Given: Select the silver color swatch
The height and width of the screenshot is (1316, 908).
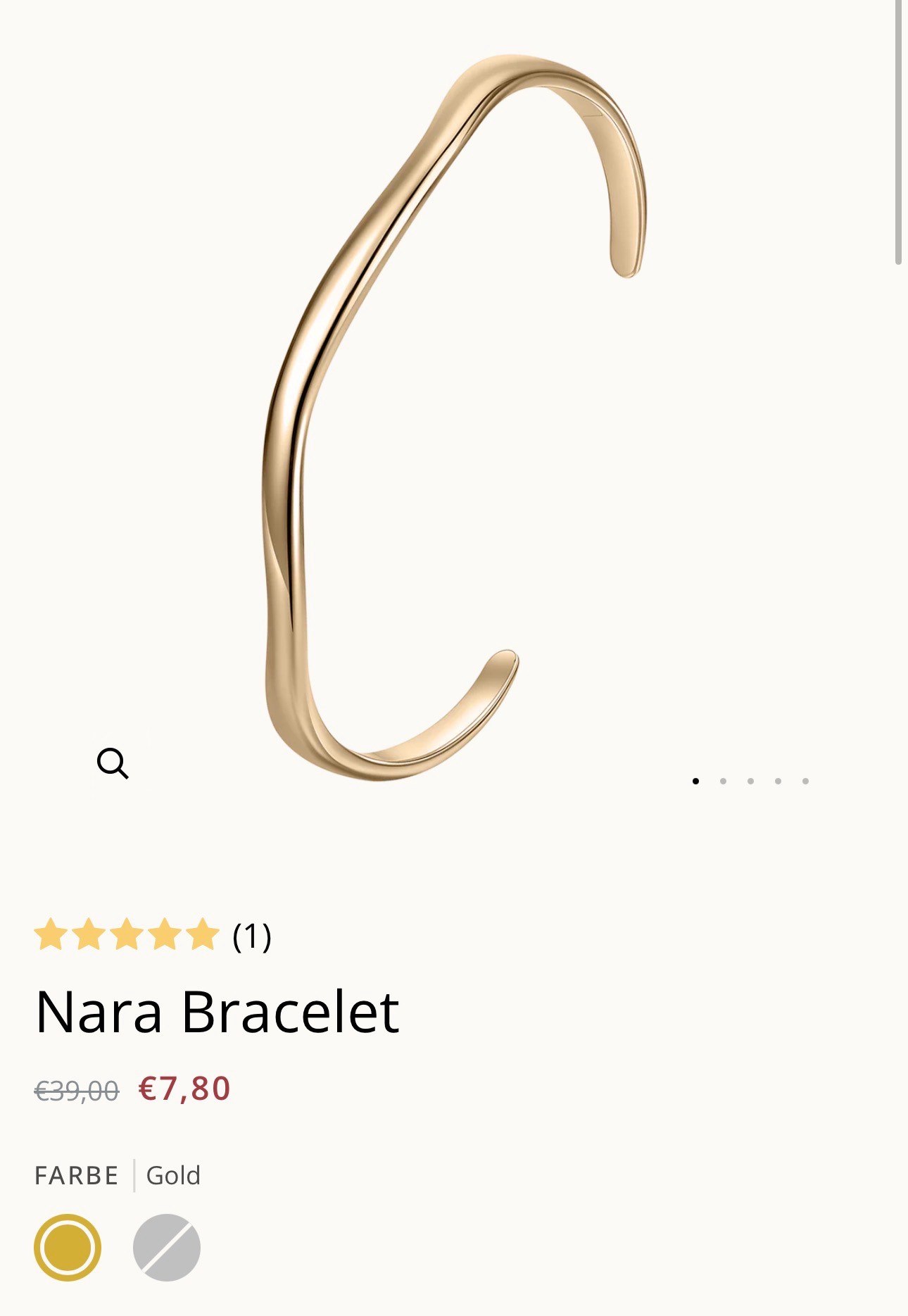Looking at the screenshot, I should point(167,1247).
